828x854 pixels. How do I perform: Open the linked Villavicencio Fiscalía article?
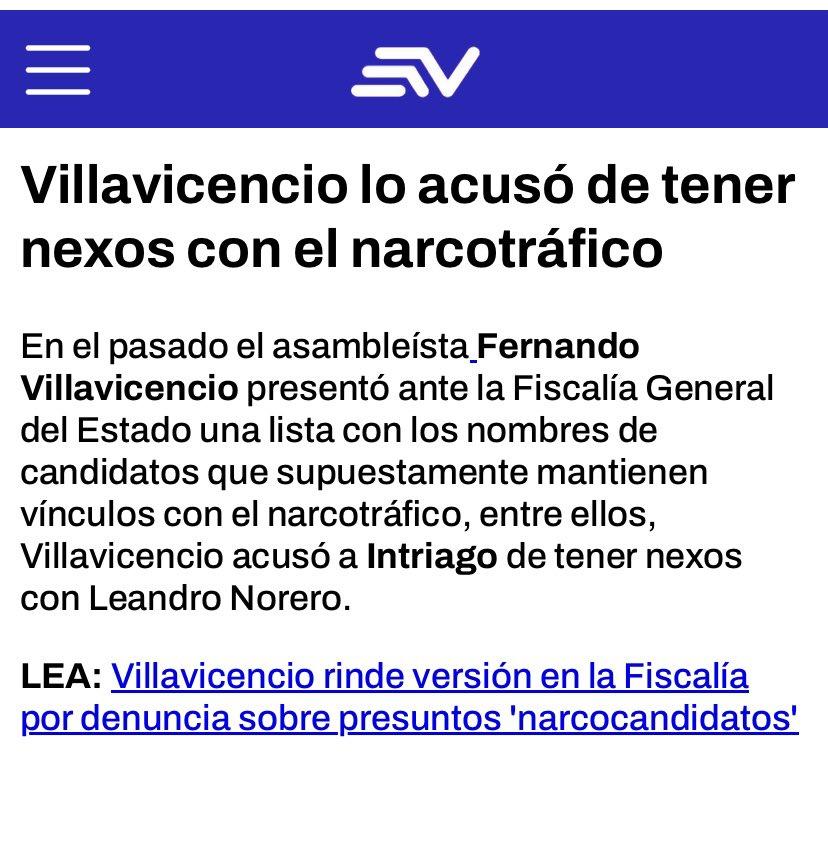409,697
